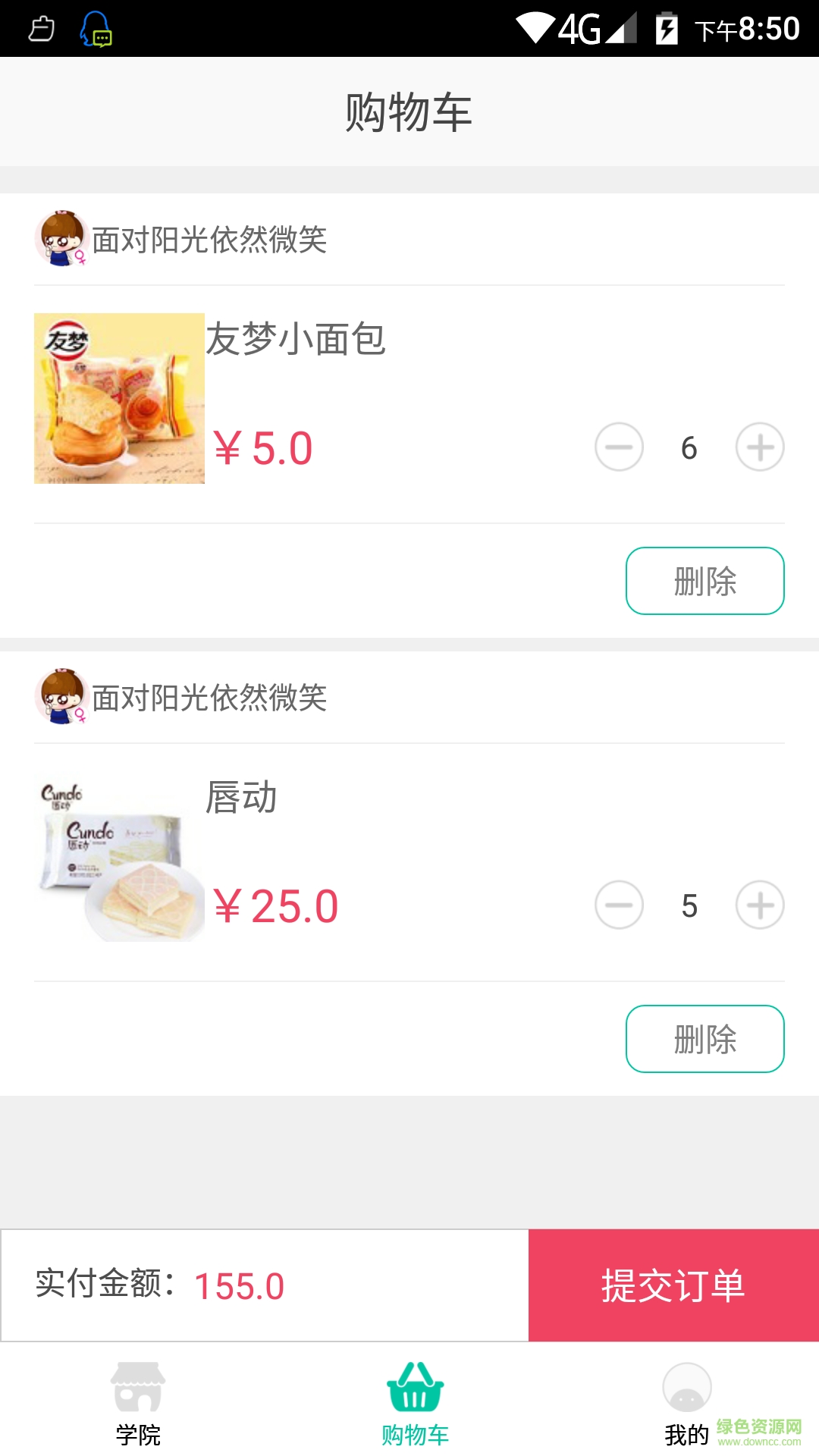This screenshot has width=819, height=1456.
Task: Delete 唇动 using 删除 button
Action: point(704,1039)
